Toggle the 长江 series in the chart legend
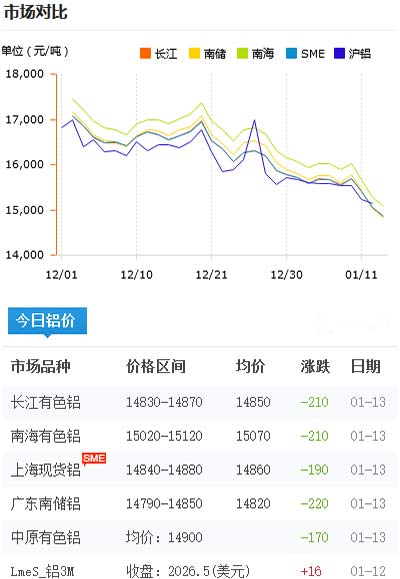400x579 pixels. point(159,54)
